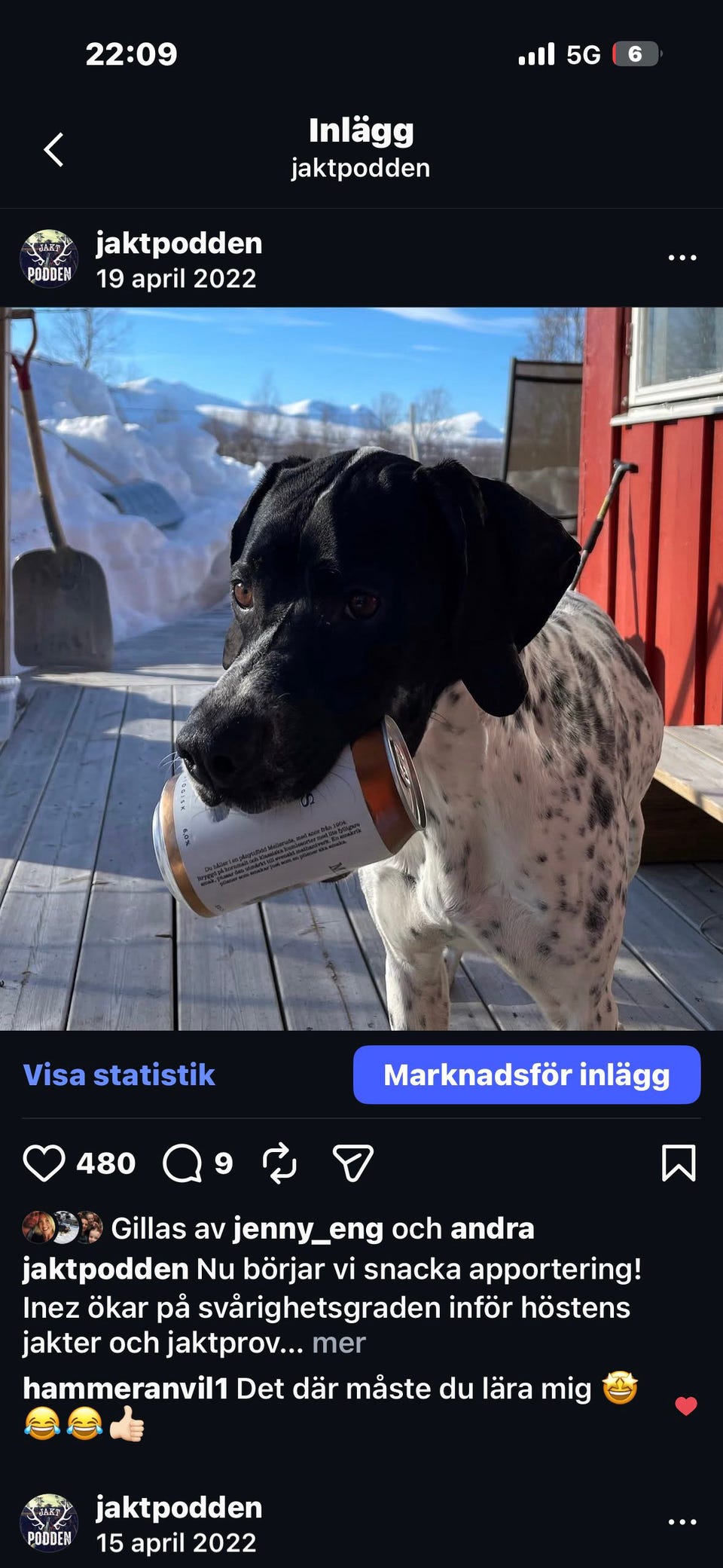
Task: Open the 'Inlägg' header of jaktpodden
Action: (361, 130)
